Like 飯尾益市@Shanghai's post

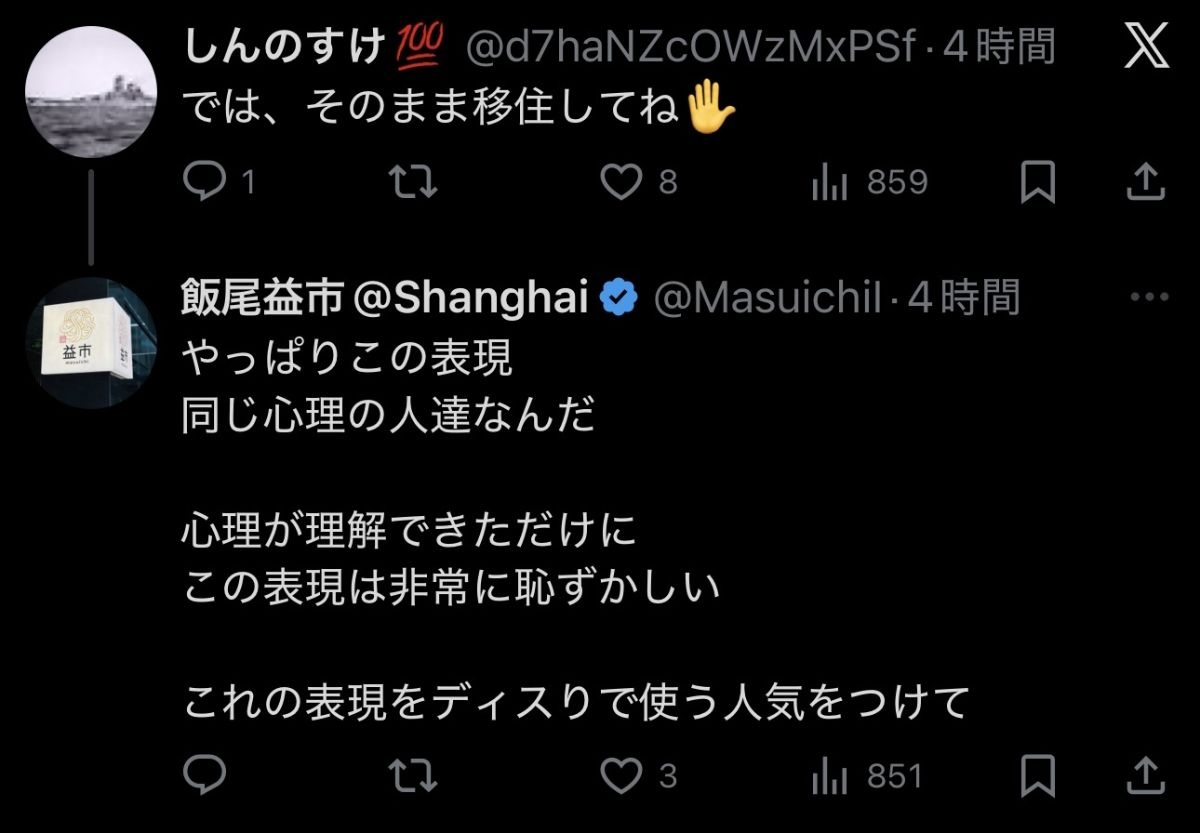[624, 775]
